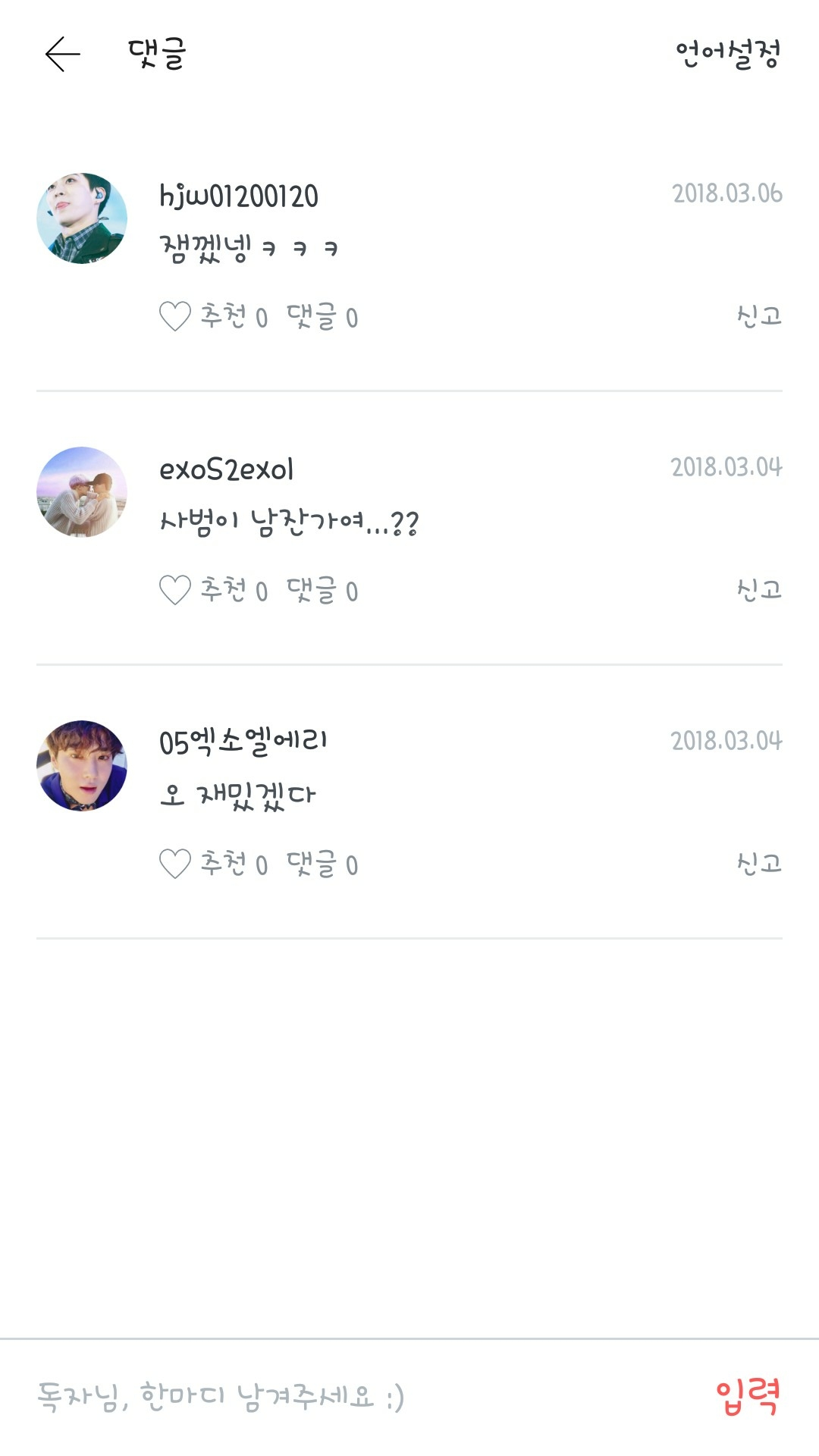Open replies on hjw01200120's comment
Image resolution: width=819 pixels, height=1456 pixels.
322,316
